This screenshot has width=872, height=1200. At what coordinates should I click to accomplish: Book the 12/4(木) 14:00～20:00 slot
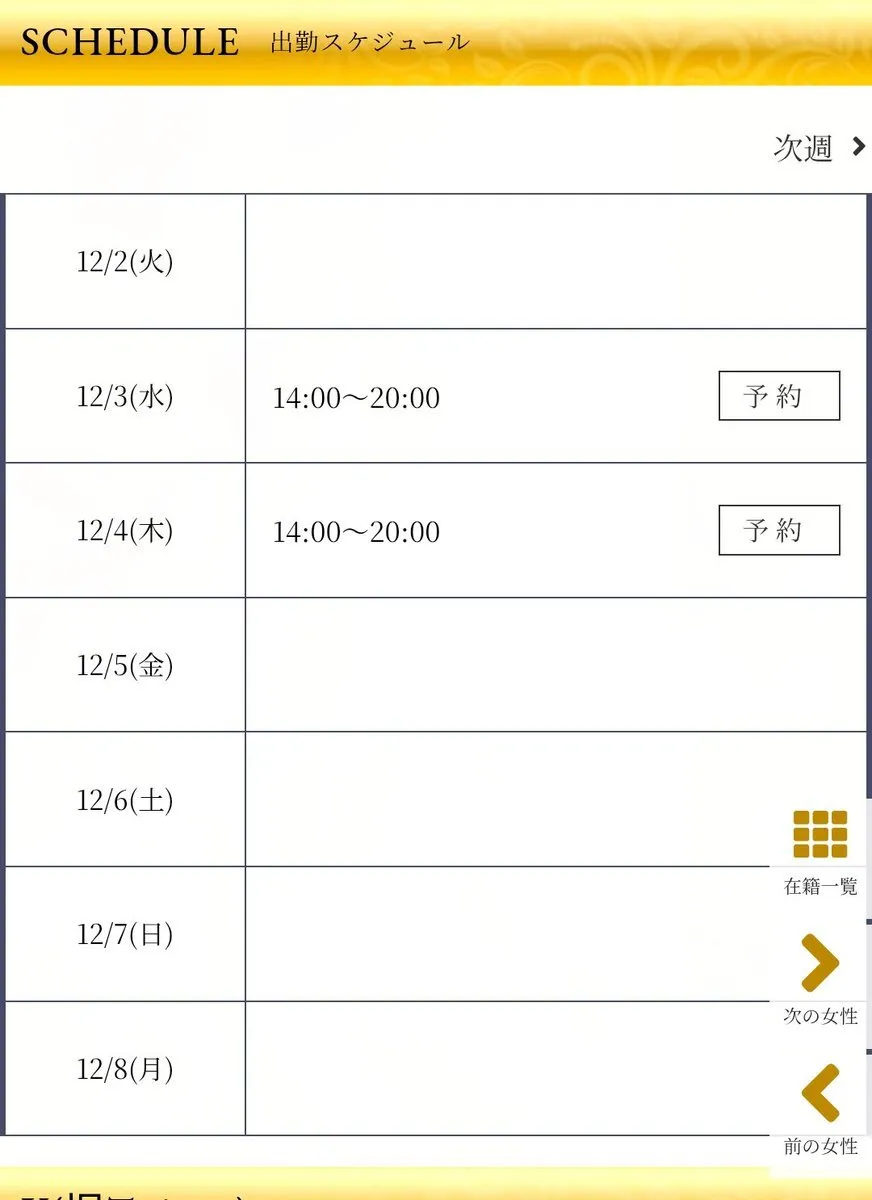pos(778,530)
